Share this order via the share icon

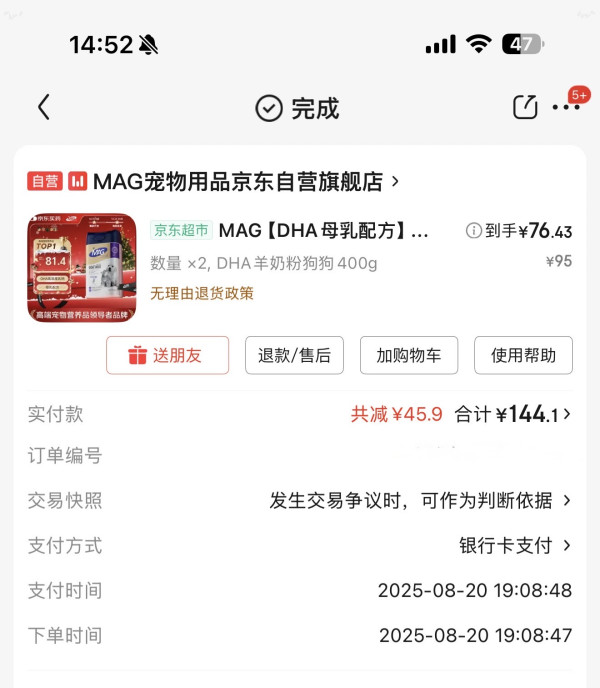tap(525, 107)
